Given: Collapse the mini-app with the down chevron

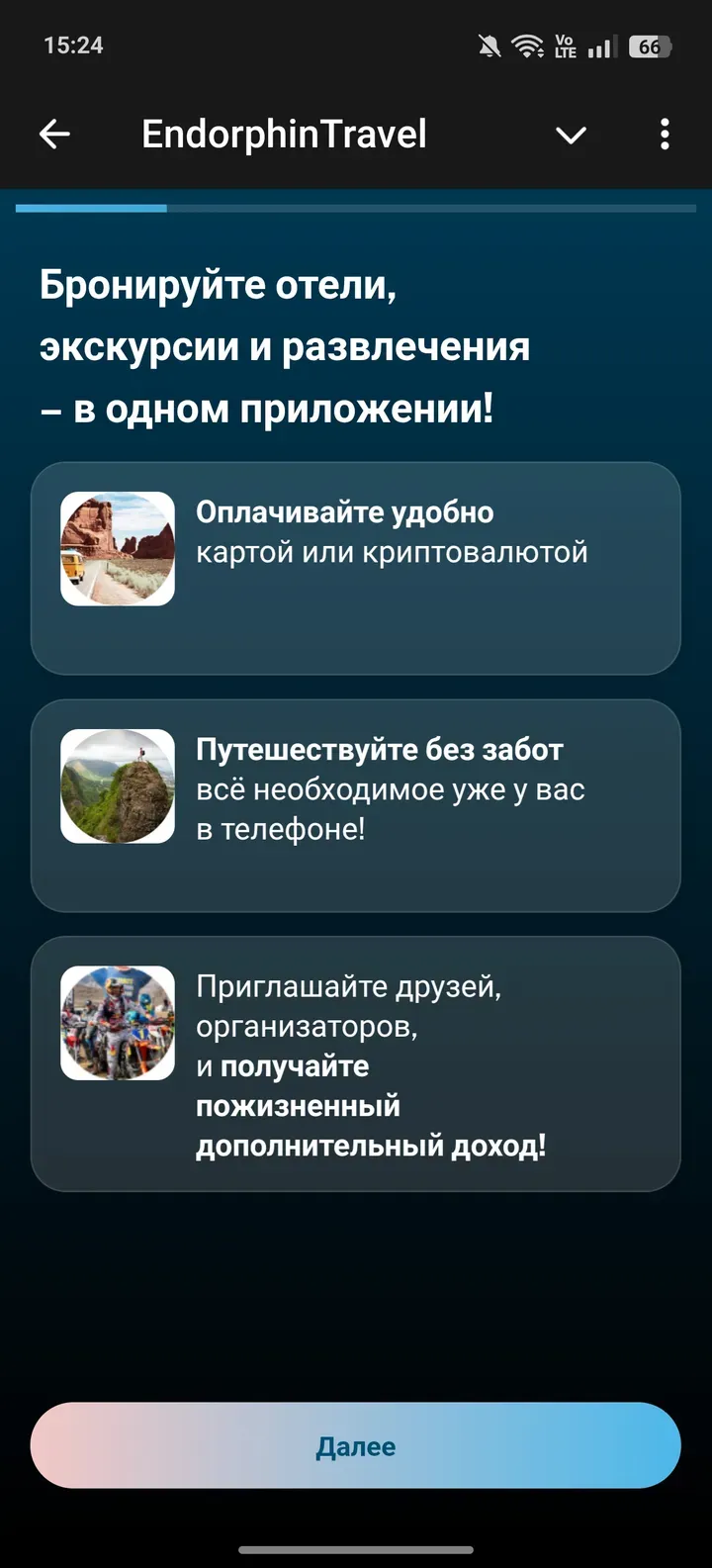Looking at the screenshot, I should pyautogui.click(x=572, y=136).
